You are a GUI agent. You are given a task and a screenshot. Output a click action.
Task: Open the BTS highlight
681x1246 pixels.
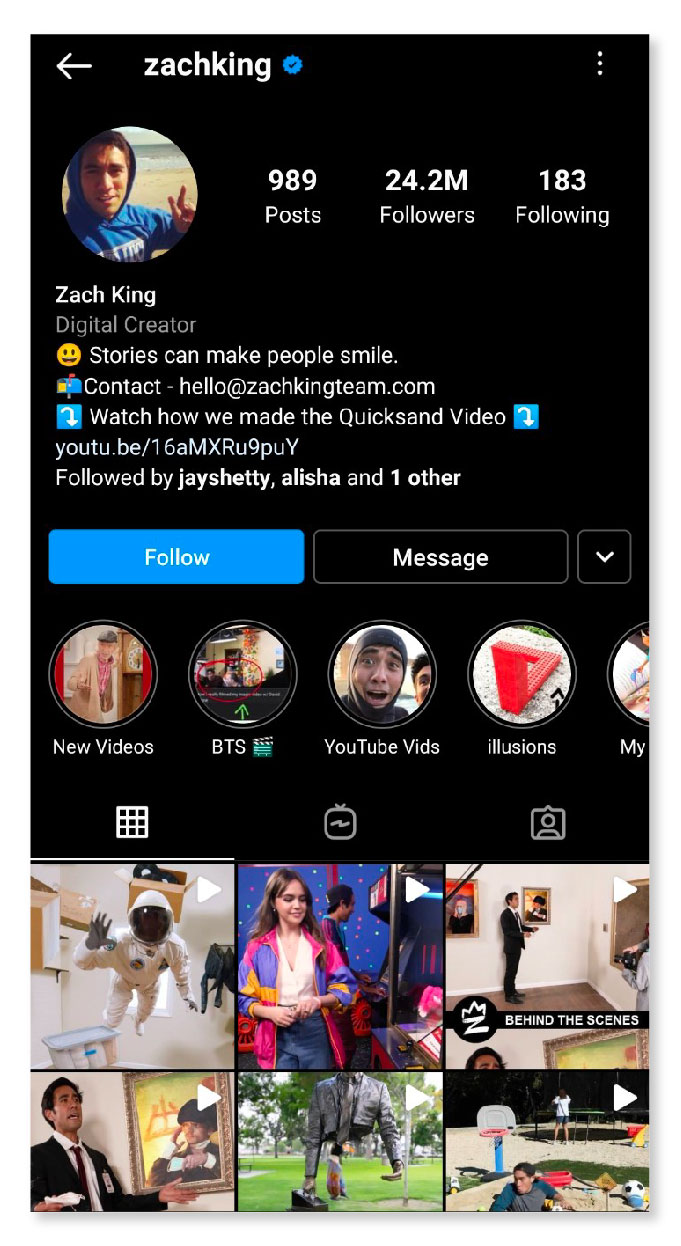click(x=243, y=674)
